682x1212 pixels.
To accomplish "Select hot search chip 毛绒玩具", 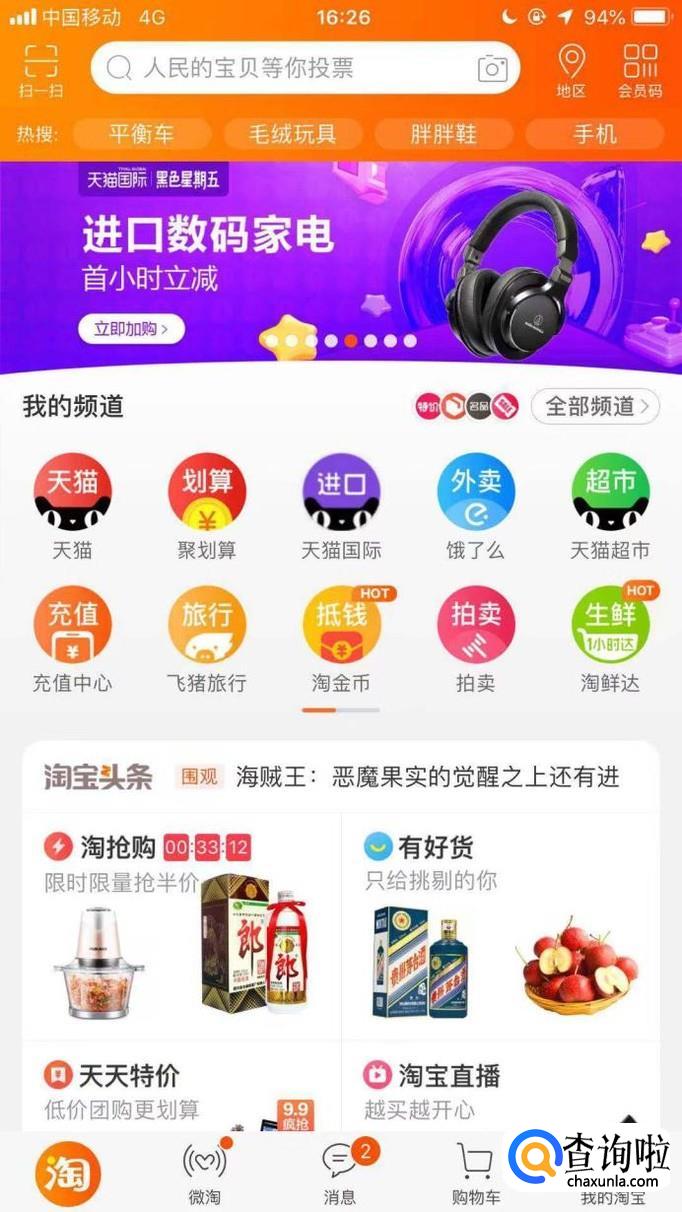I will click(292, 134).
